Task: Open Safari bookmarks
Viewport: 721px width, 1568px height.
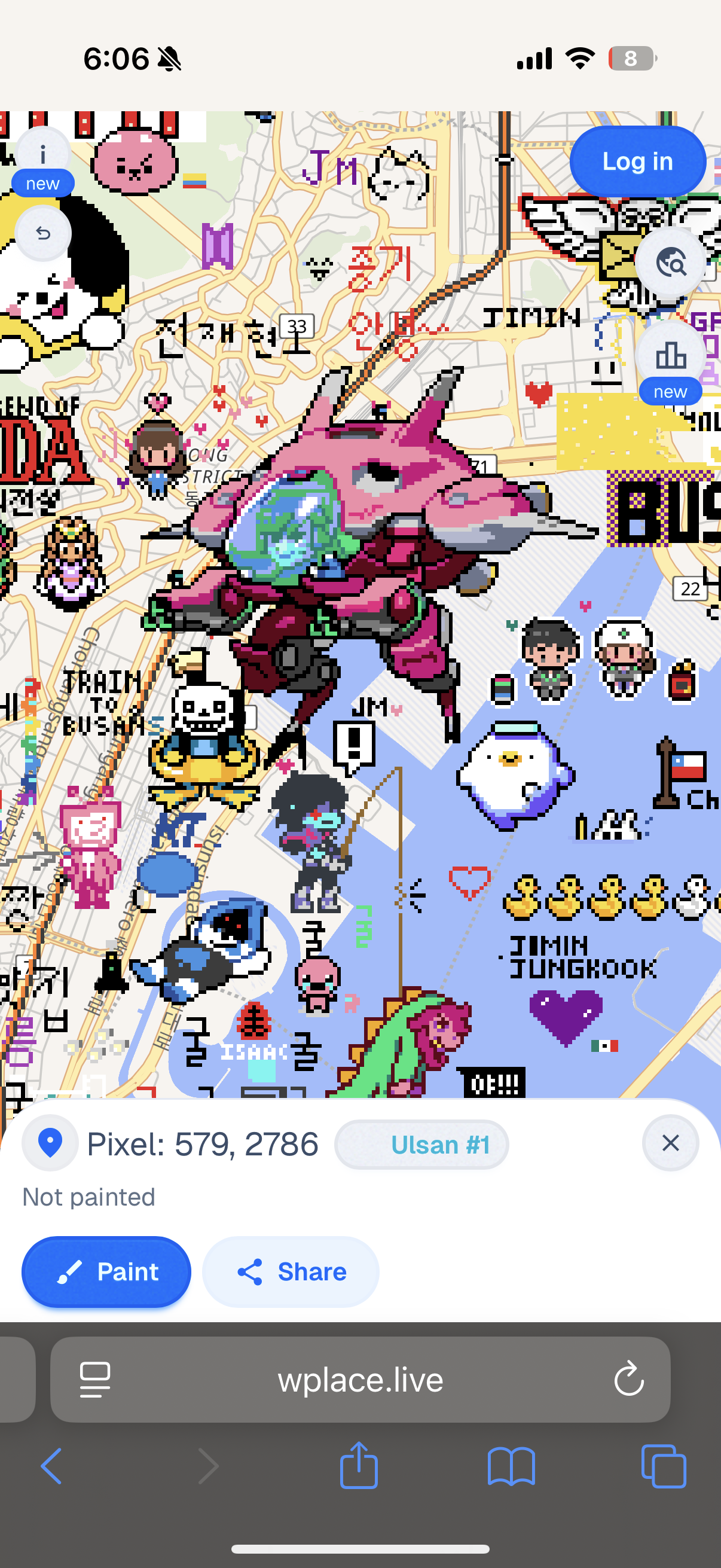Action: tap(511, 1466)
